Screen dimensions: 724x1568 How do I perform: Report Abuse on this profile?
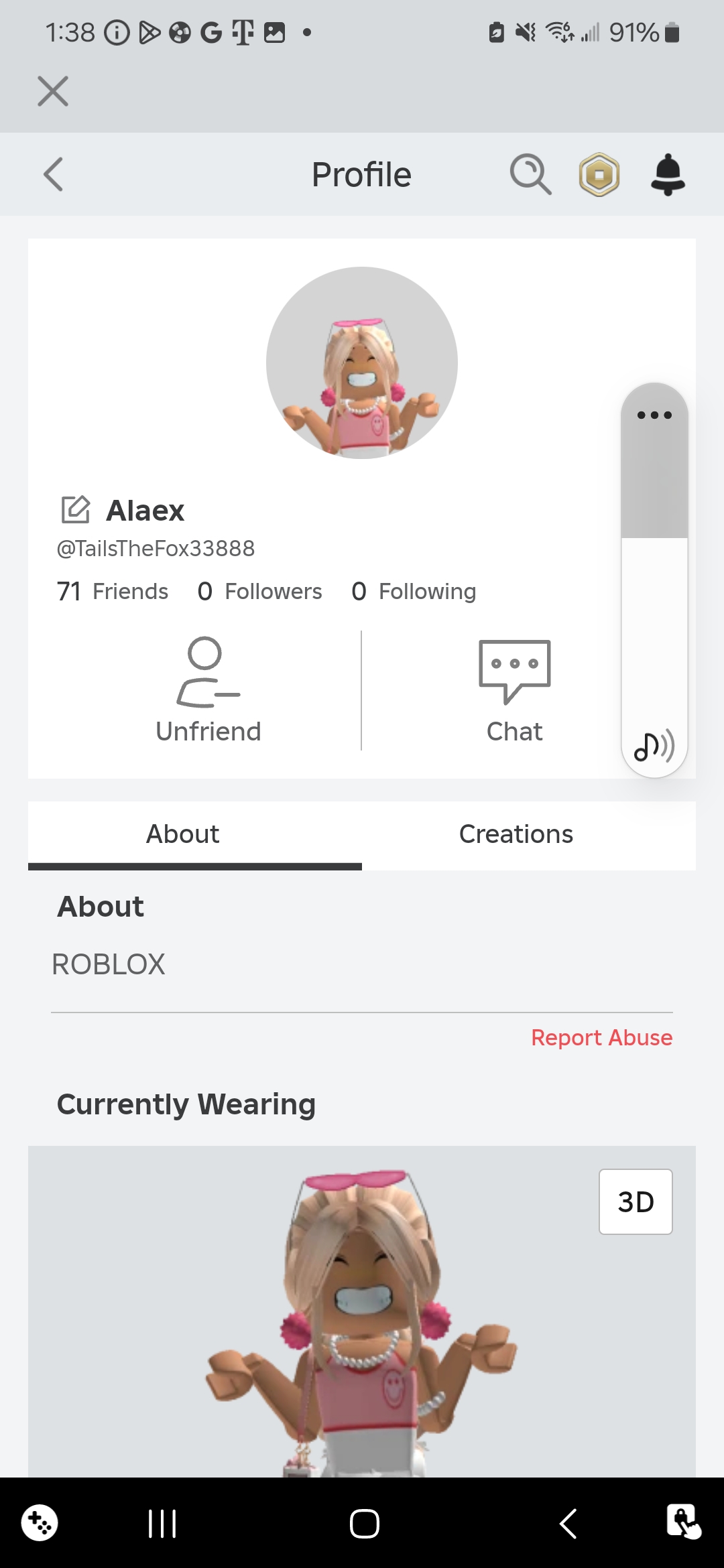(x=601, y=1037)
